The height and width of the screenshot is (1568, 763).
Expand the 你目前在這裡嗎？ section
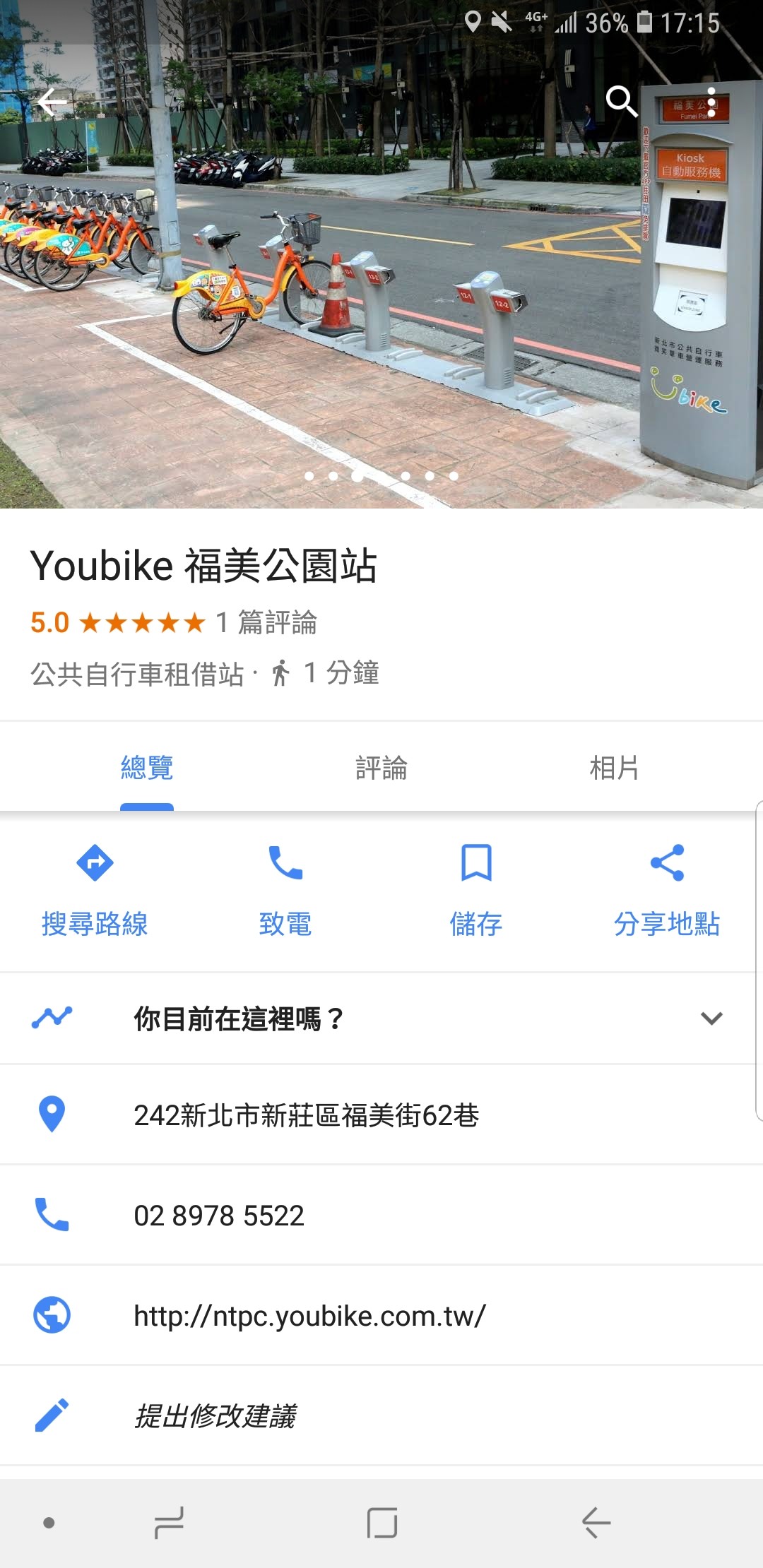pos(381,1018)
